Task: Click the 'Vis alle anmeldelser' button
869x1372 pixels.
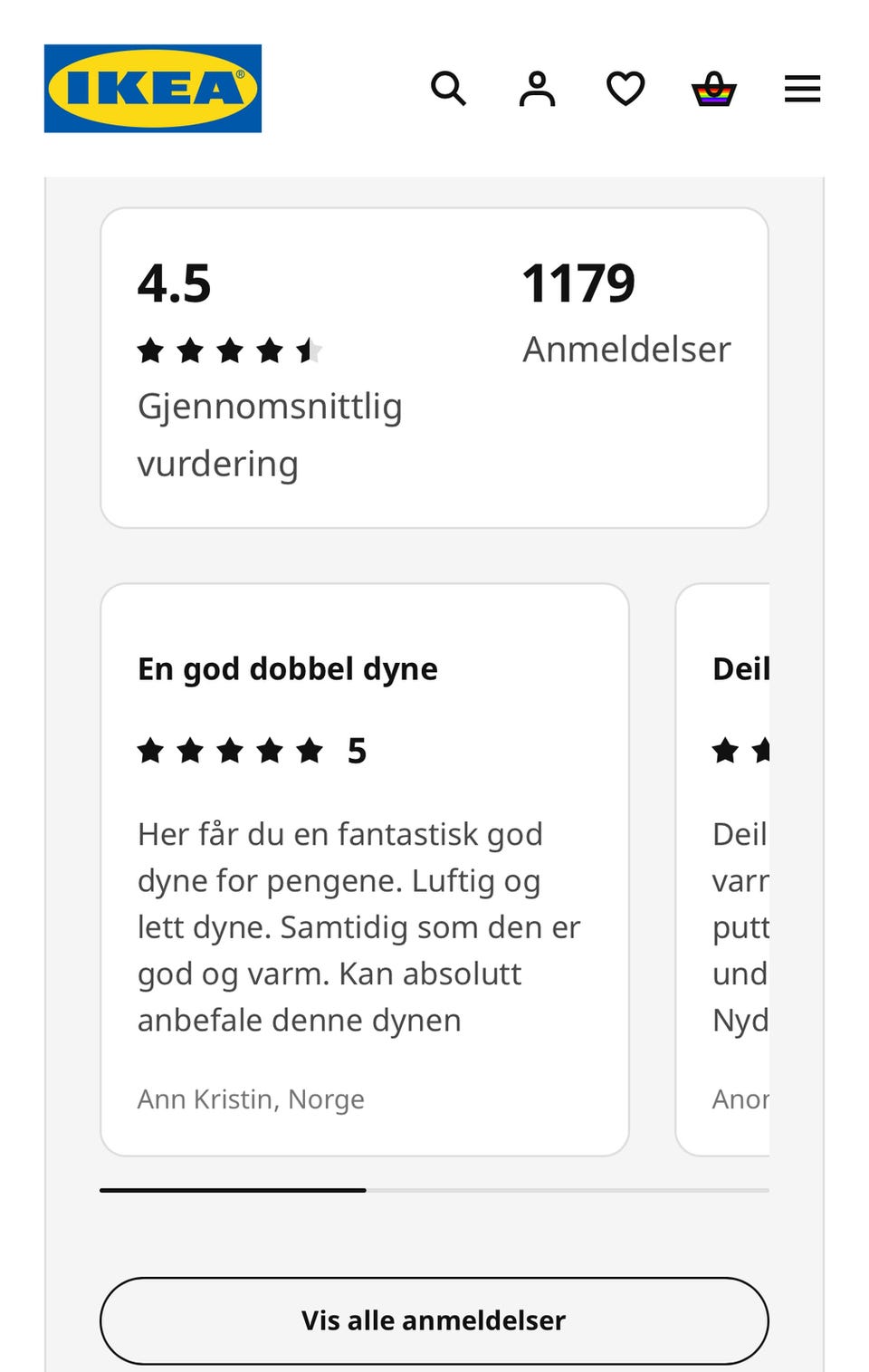Action: point(434,1319)
